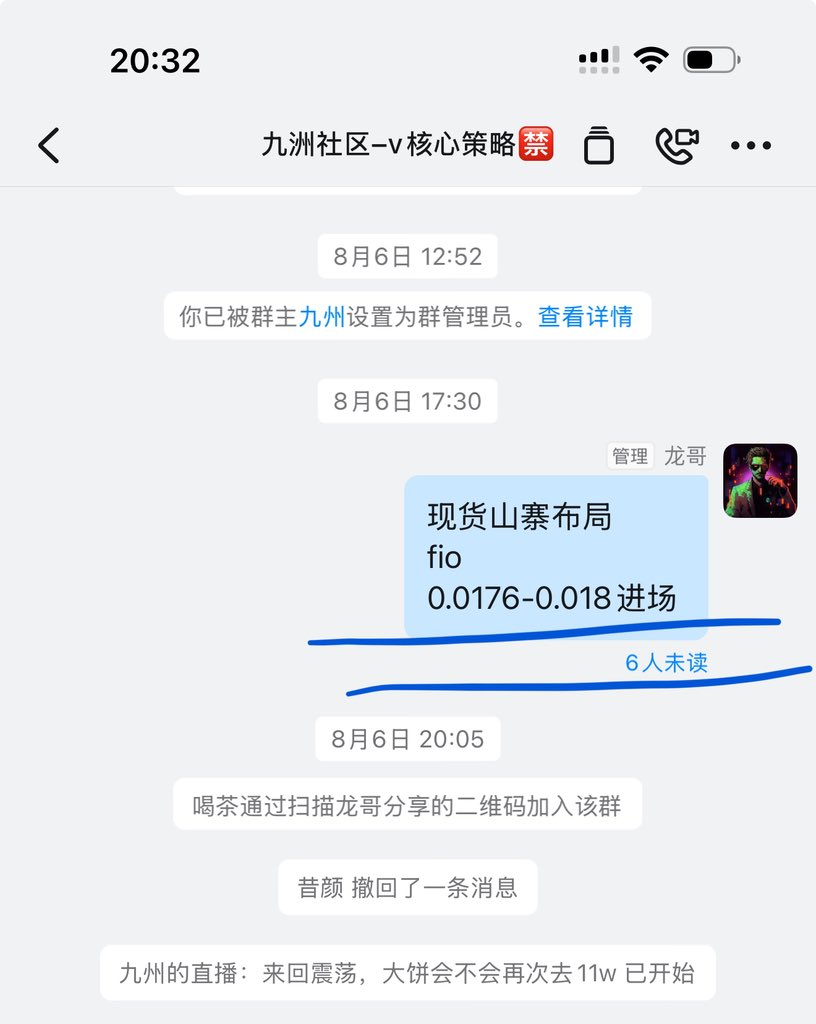The image size is (816, 1024).
Task: Open the 九州的直播 live stream notice
Action: pyautogui.click(x=407, y=972)
